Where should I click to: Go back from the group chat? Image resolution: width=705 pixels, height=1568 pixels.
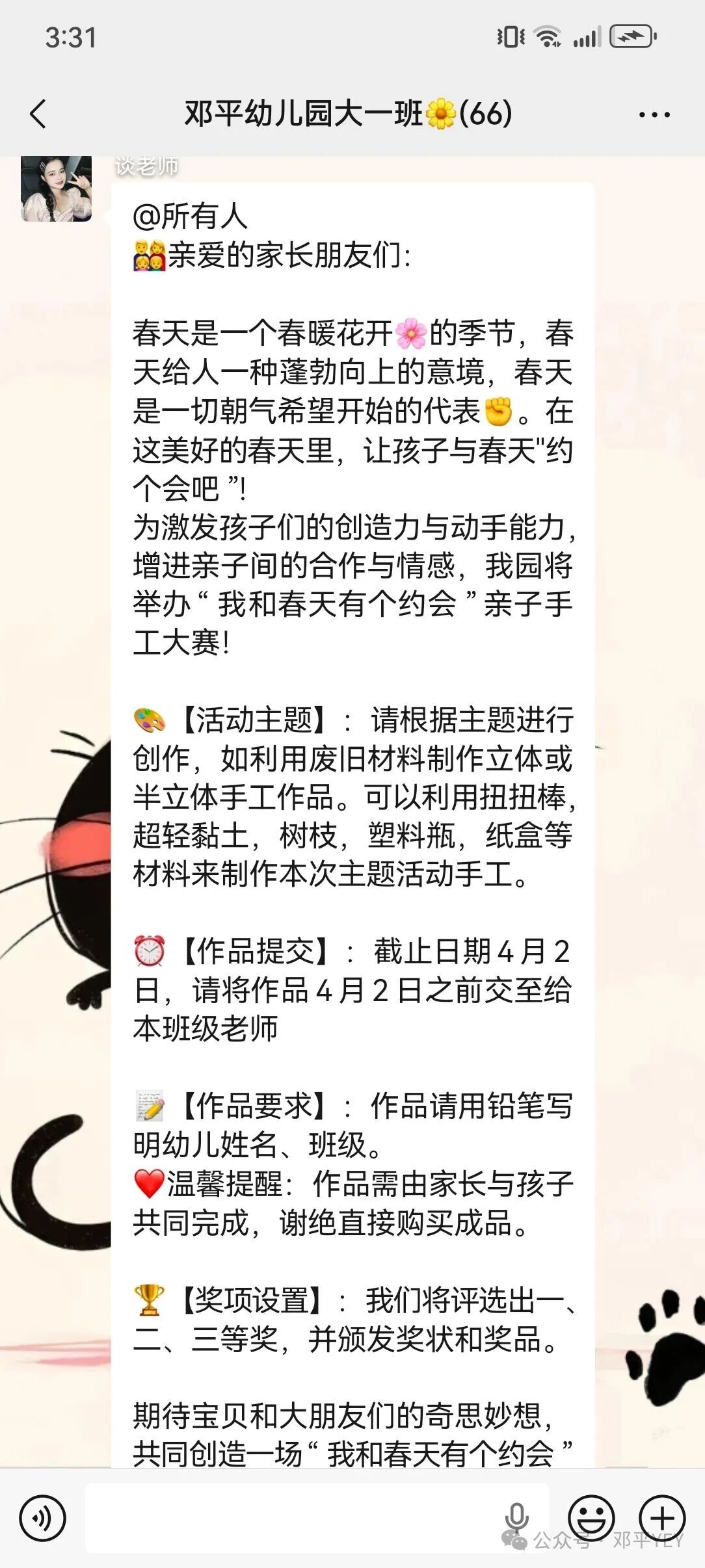tap(38, 114)
